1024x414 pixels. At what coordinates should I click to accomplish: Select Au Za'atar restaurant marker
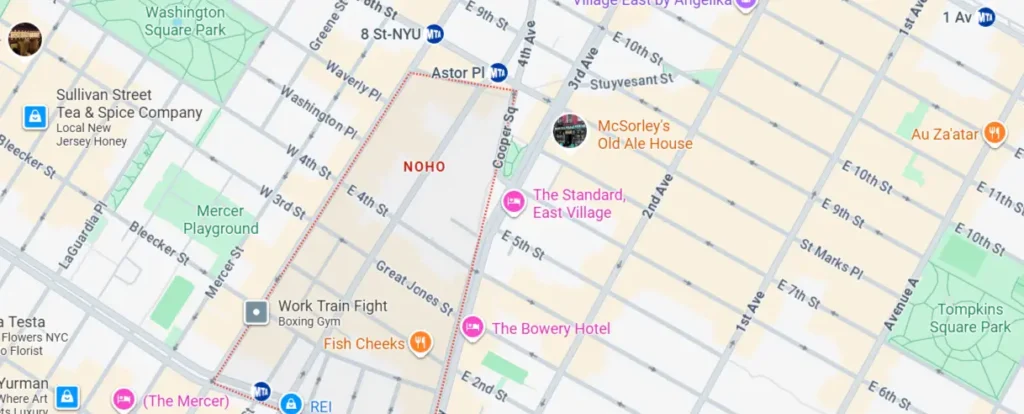(x=994, y=133)
